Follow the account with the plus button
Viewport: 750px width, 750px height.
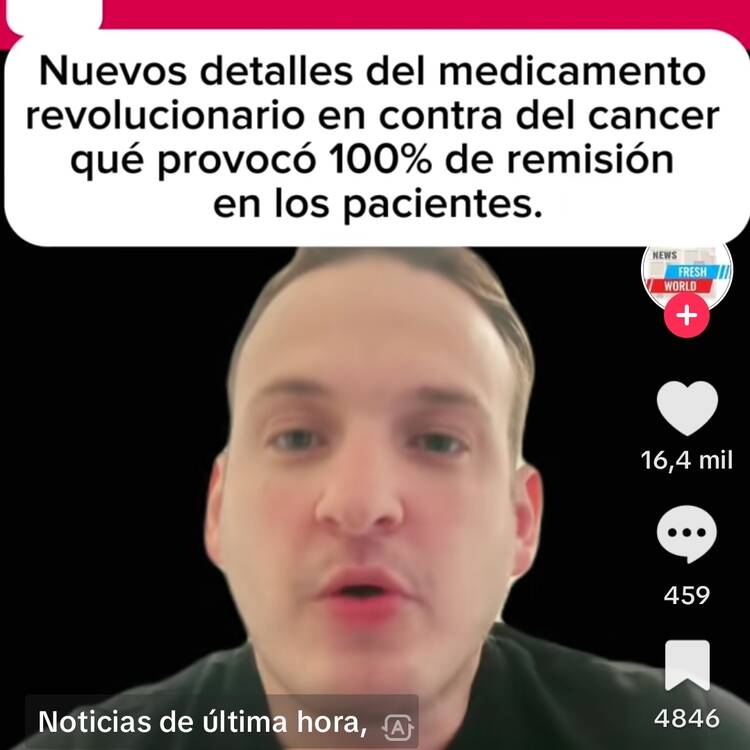(x=687, y=318)
